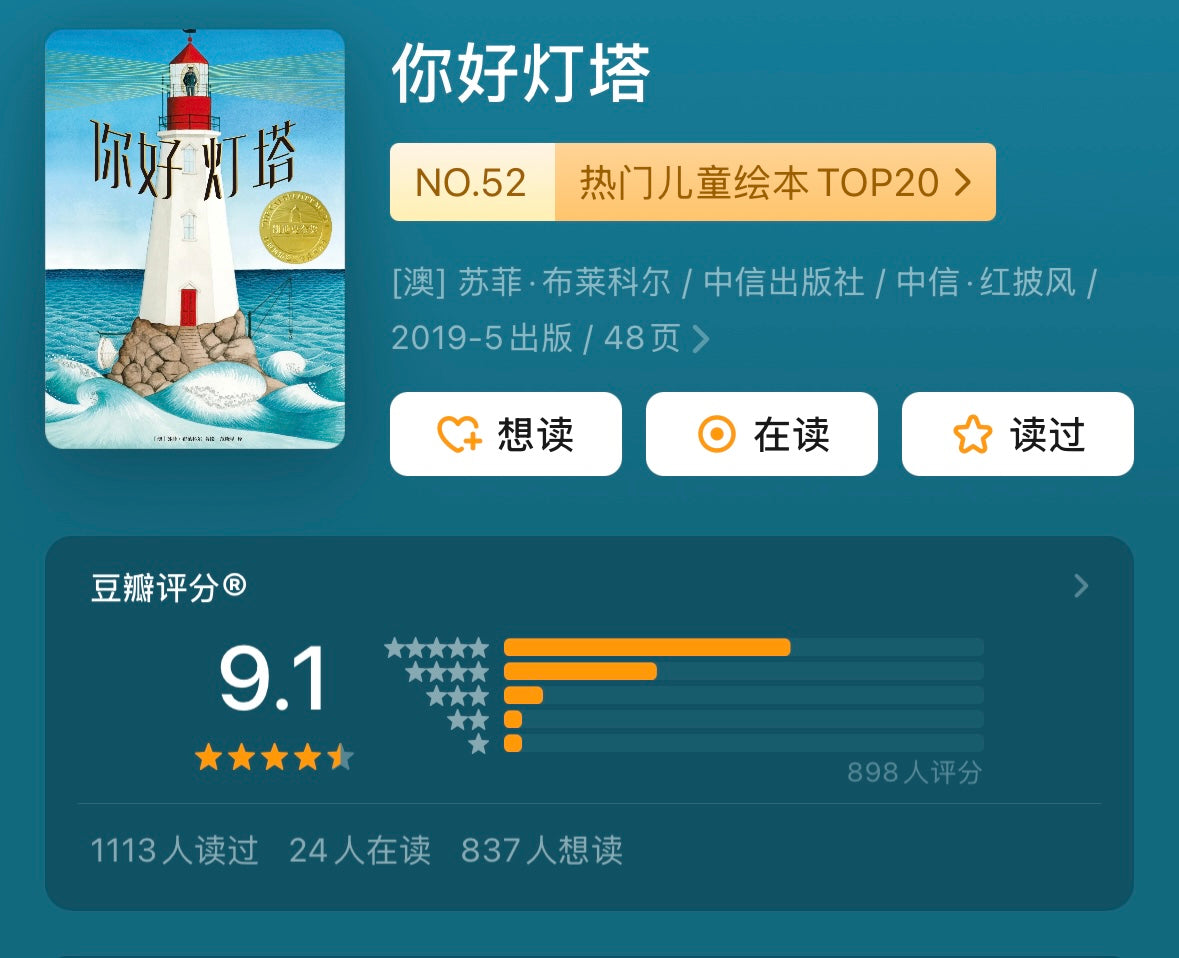This screenshot has height=958, width=1179.
Task: Open the 豆瓣评分 rating details chevron
Action: coord(1080,586)
